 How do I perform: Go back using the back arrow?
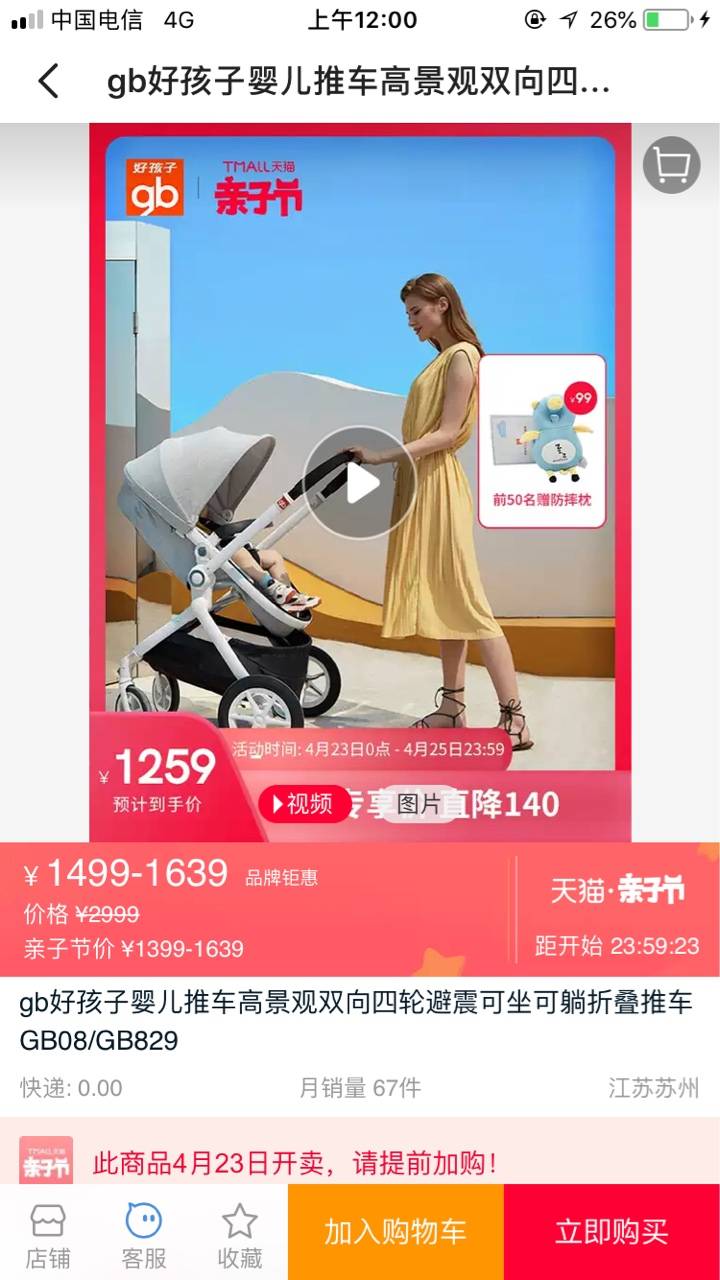48,80
